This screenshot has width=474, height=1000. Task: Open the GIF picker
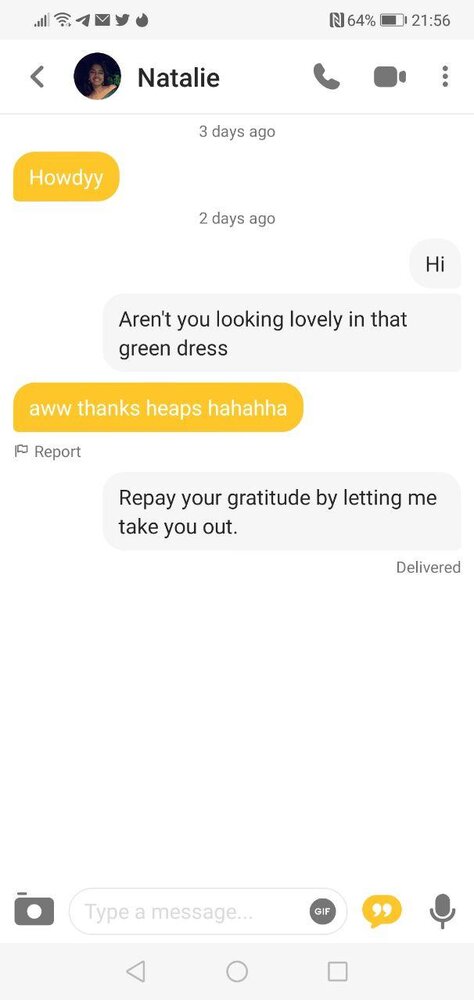click(x=323, y=912)
